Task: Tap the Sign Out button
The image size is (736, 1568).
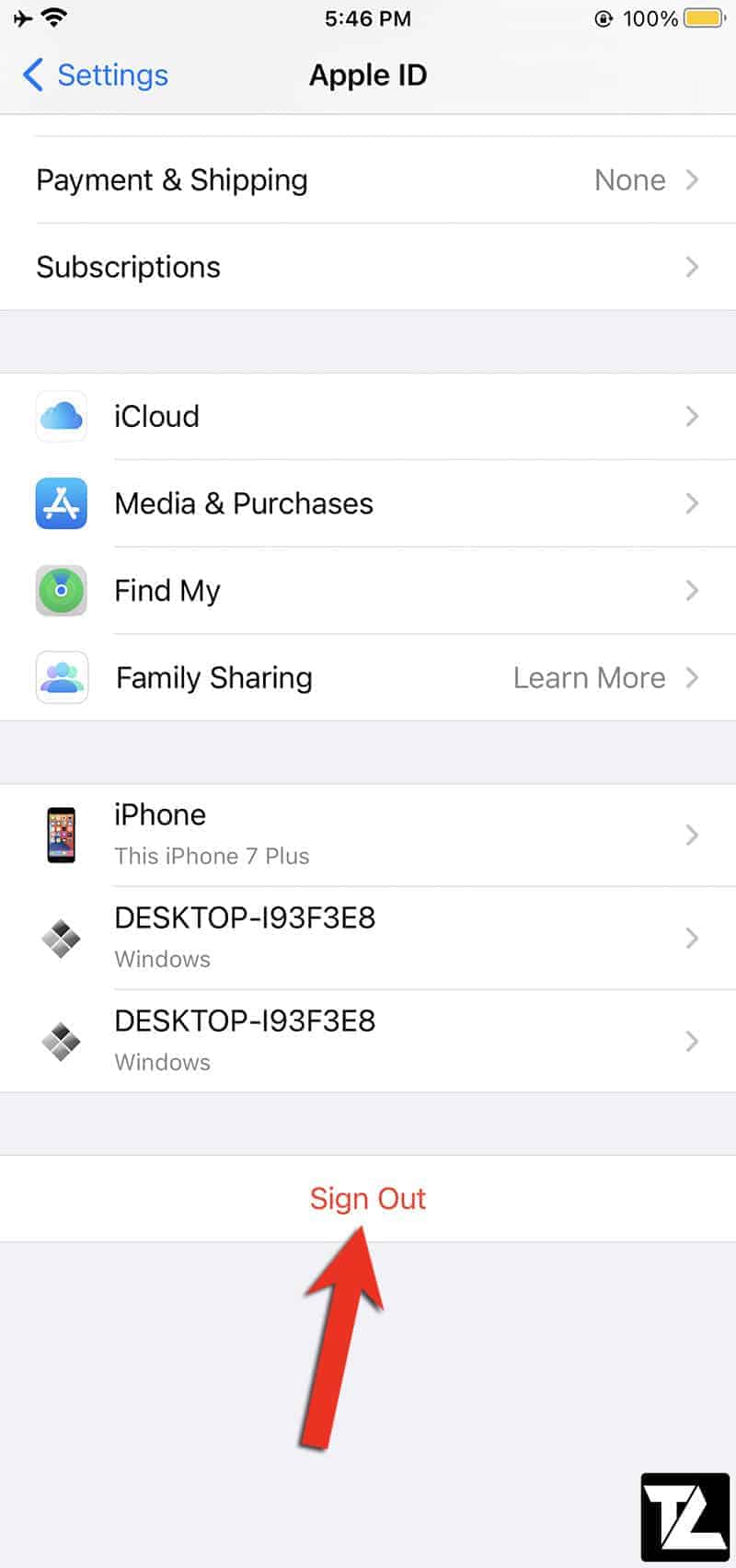Action: (x=368, y=1198)
